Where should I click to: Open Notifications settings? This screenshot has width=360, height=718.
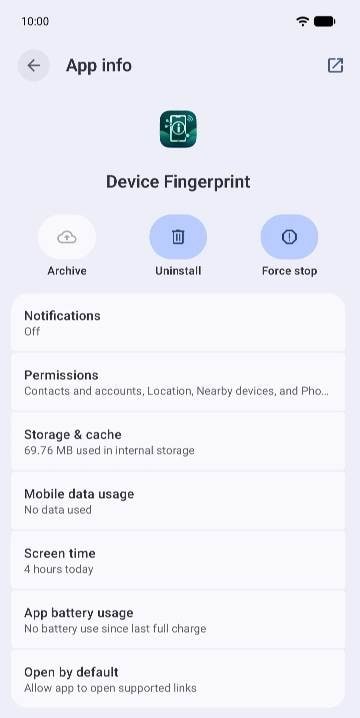pos(178,323)
